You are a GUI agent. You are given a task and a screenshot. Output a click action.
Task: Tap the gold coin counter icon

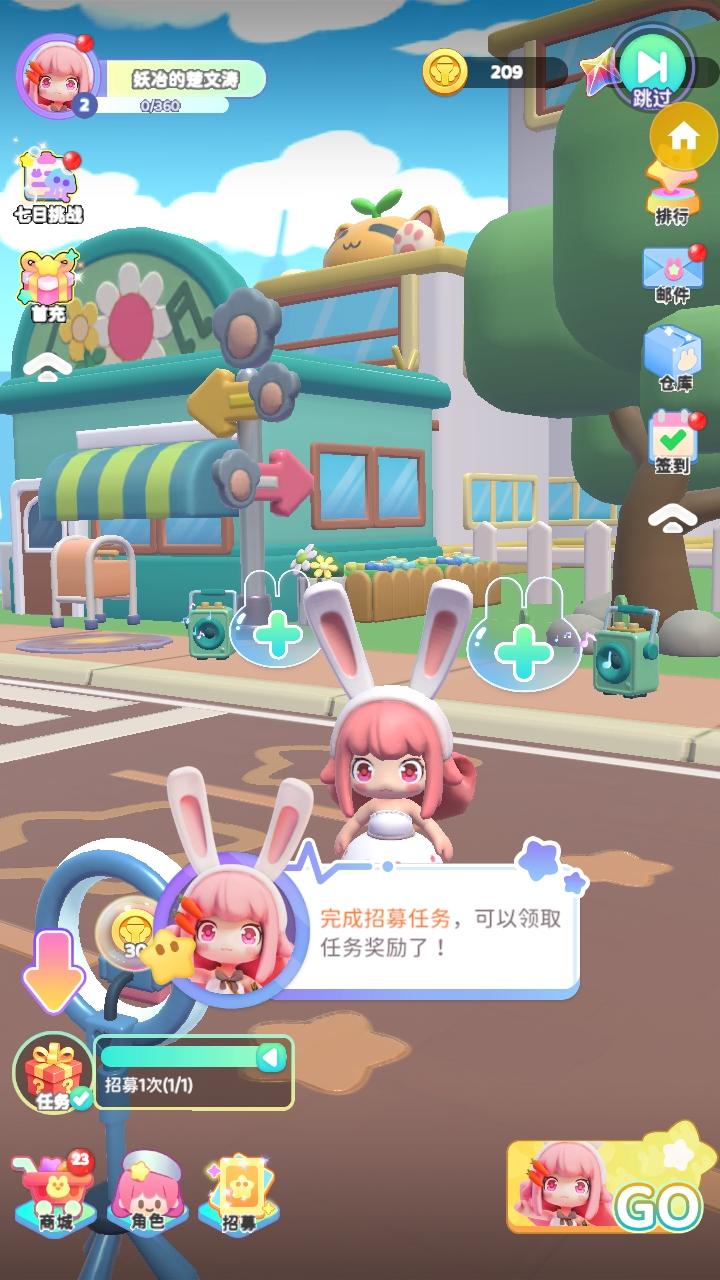coord(444,72)
